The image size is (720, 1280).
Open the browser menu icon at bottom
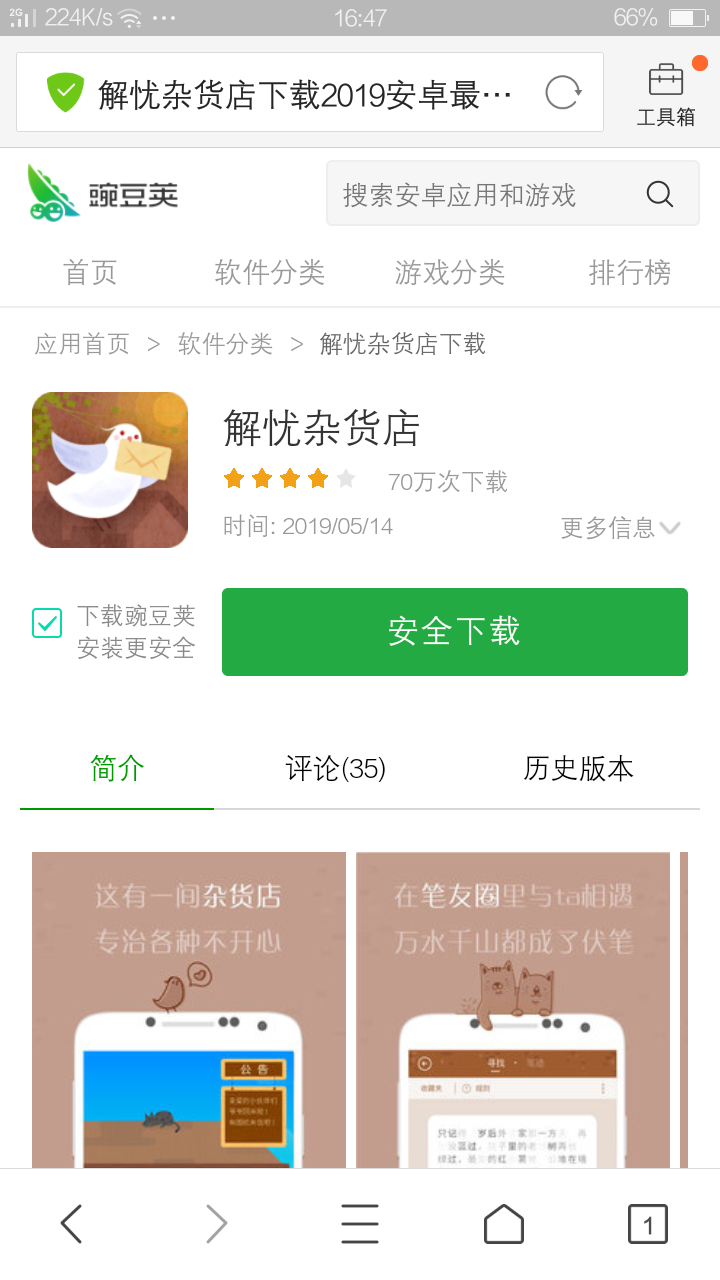click(360, 1222)
